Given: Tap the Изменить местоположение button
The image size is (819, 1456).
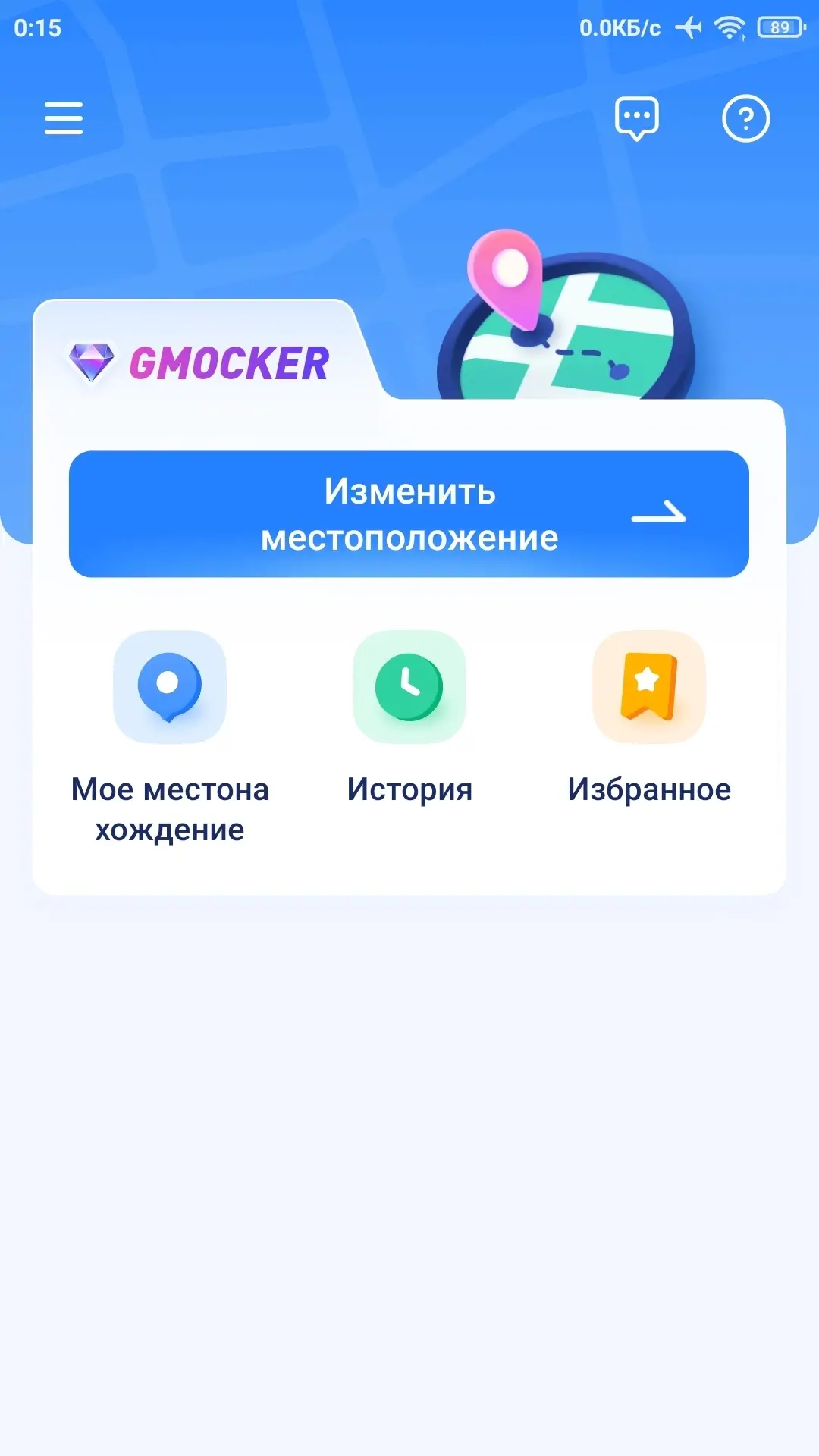Looking at the screenshot, I should (409, 514).
